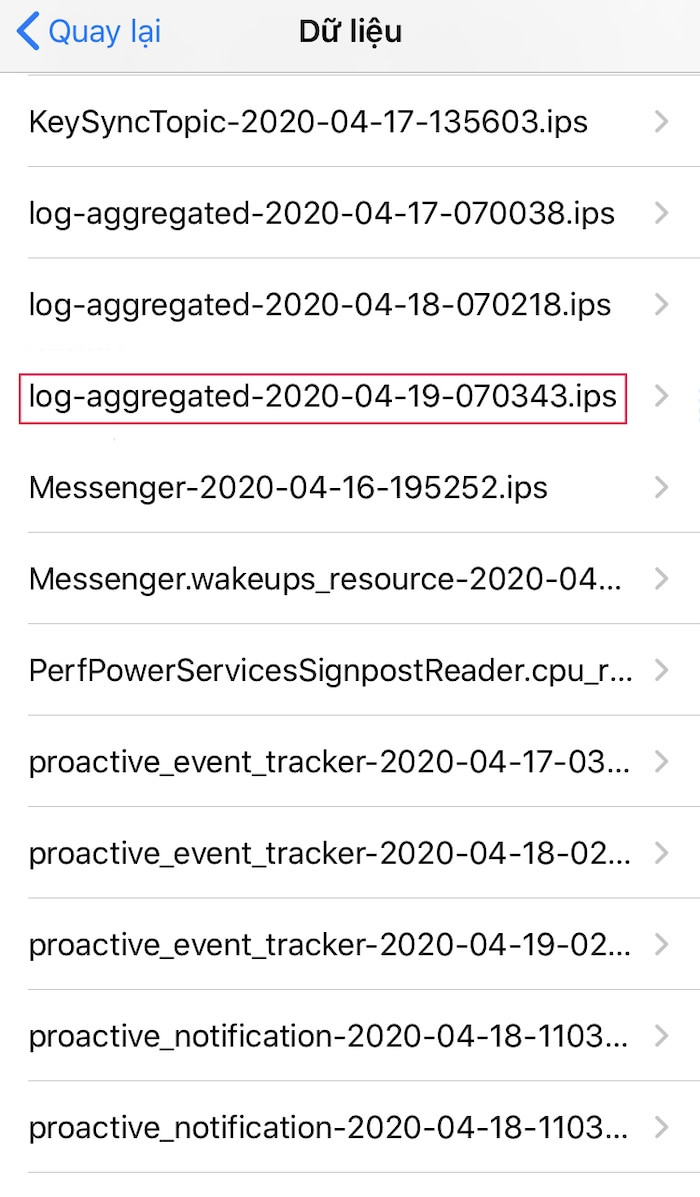Open proactive_event_tracker-2020-04-19 log
The width and height of the screenshot is (700, 1197).
(330, 944)
